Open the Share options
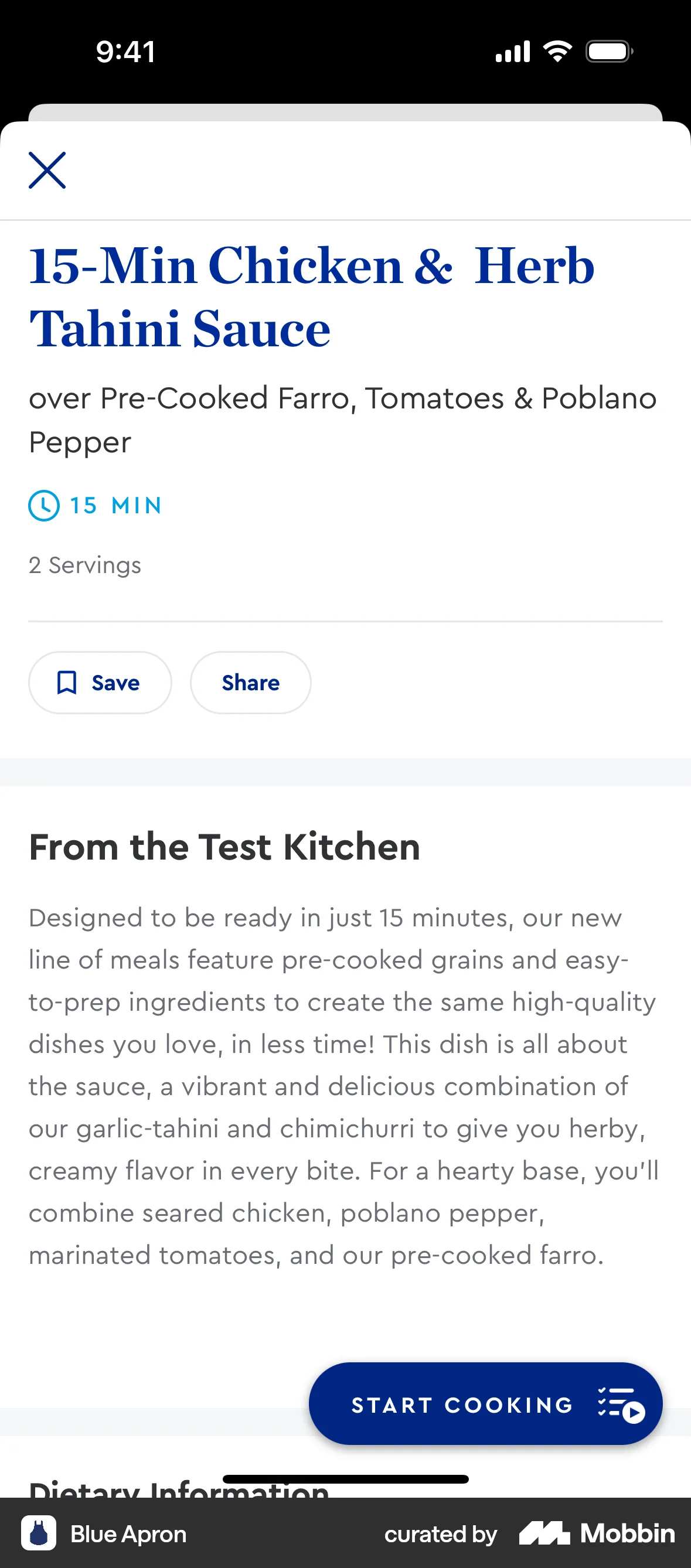Viewport: 691px width, 1568px height. tap(250, 683)
